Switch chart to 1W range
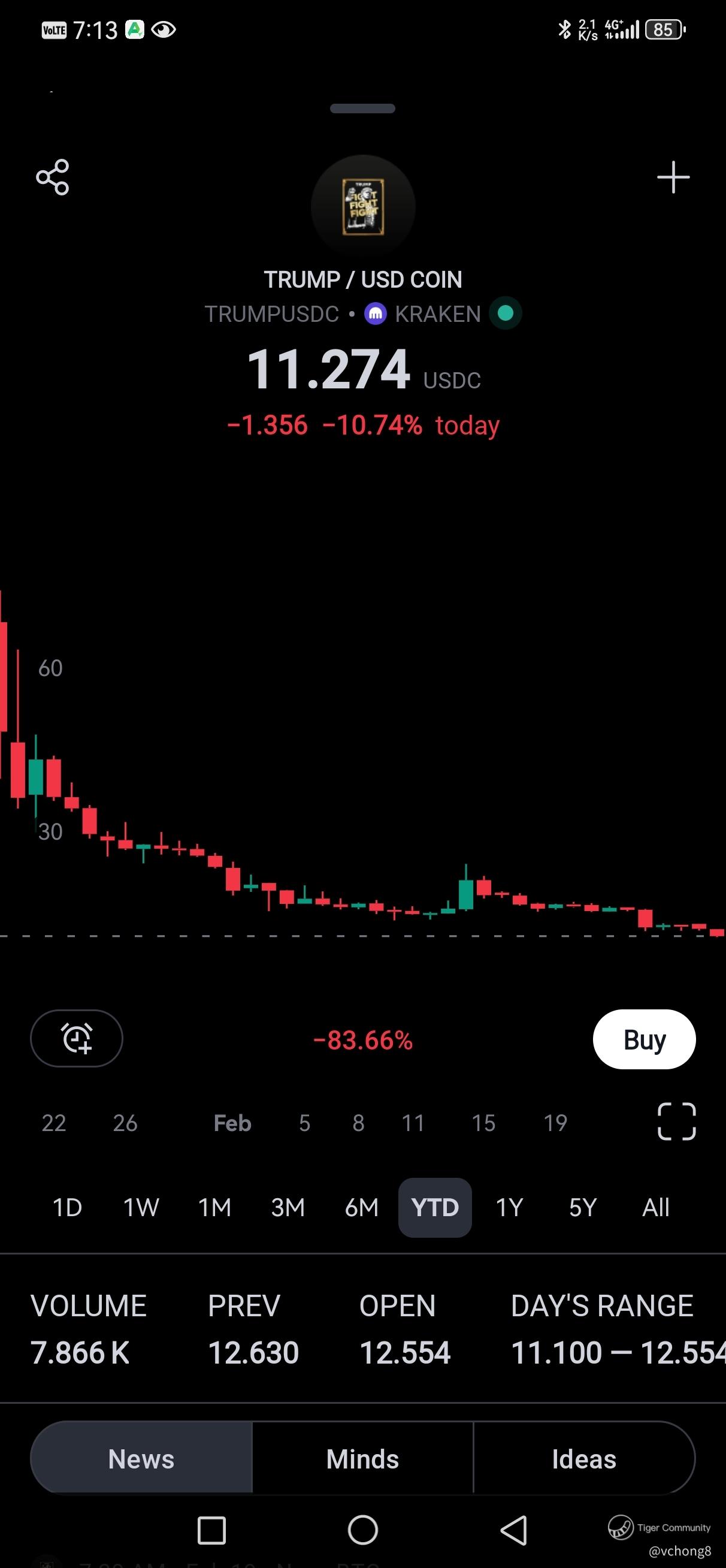Screen dimensions: 726x1568 (x=141, y=1208)
